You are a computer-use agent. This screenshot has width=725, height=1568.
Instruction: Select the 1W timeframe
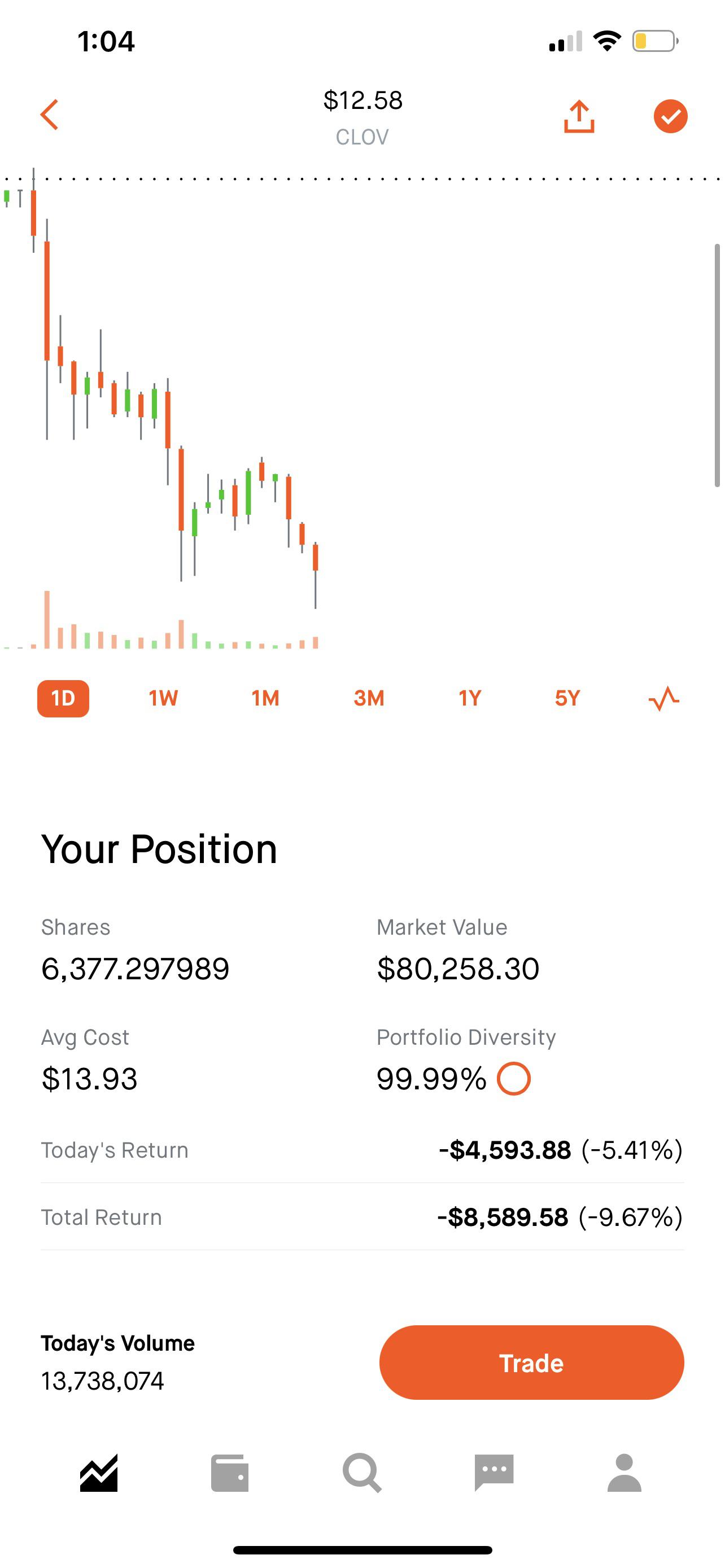point(164,699)
